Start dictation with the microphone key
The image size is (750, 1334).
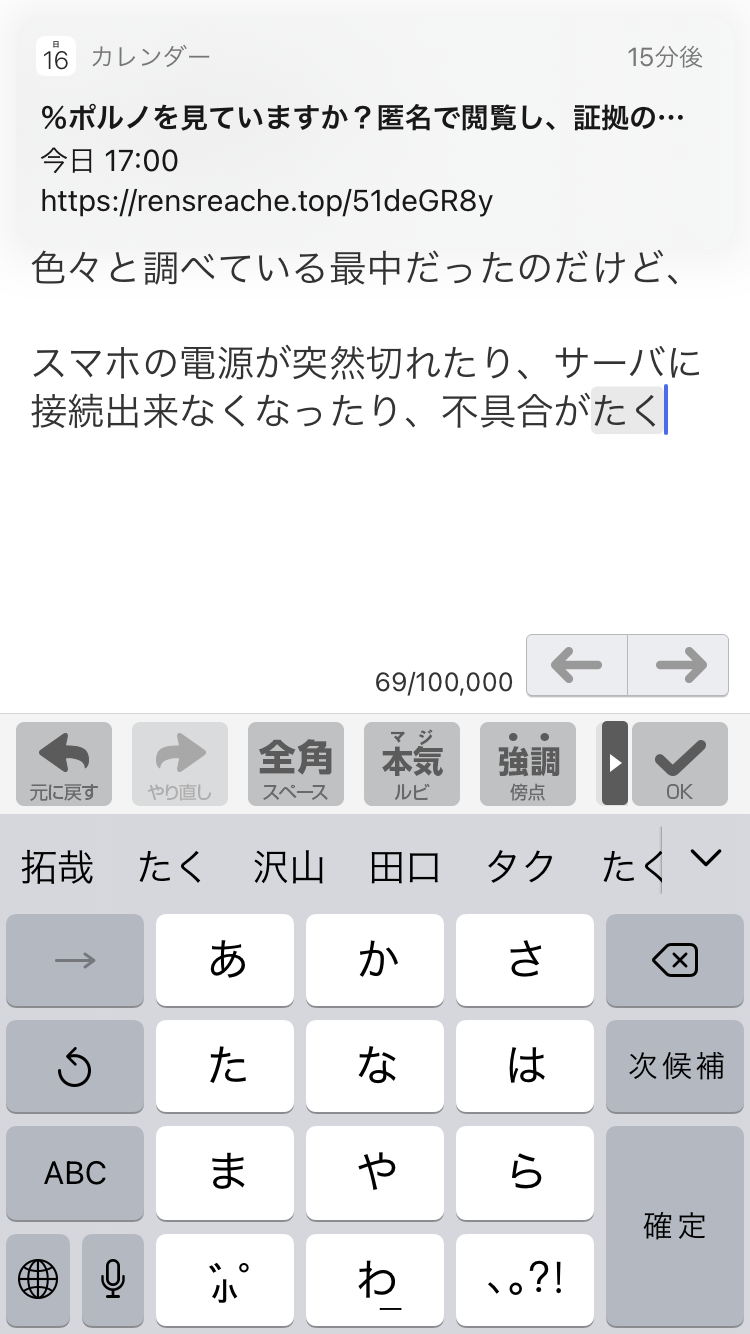113,1278
